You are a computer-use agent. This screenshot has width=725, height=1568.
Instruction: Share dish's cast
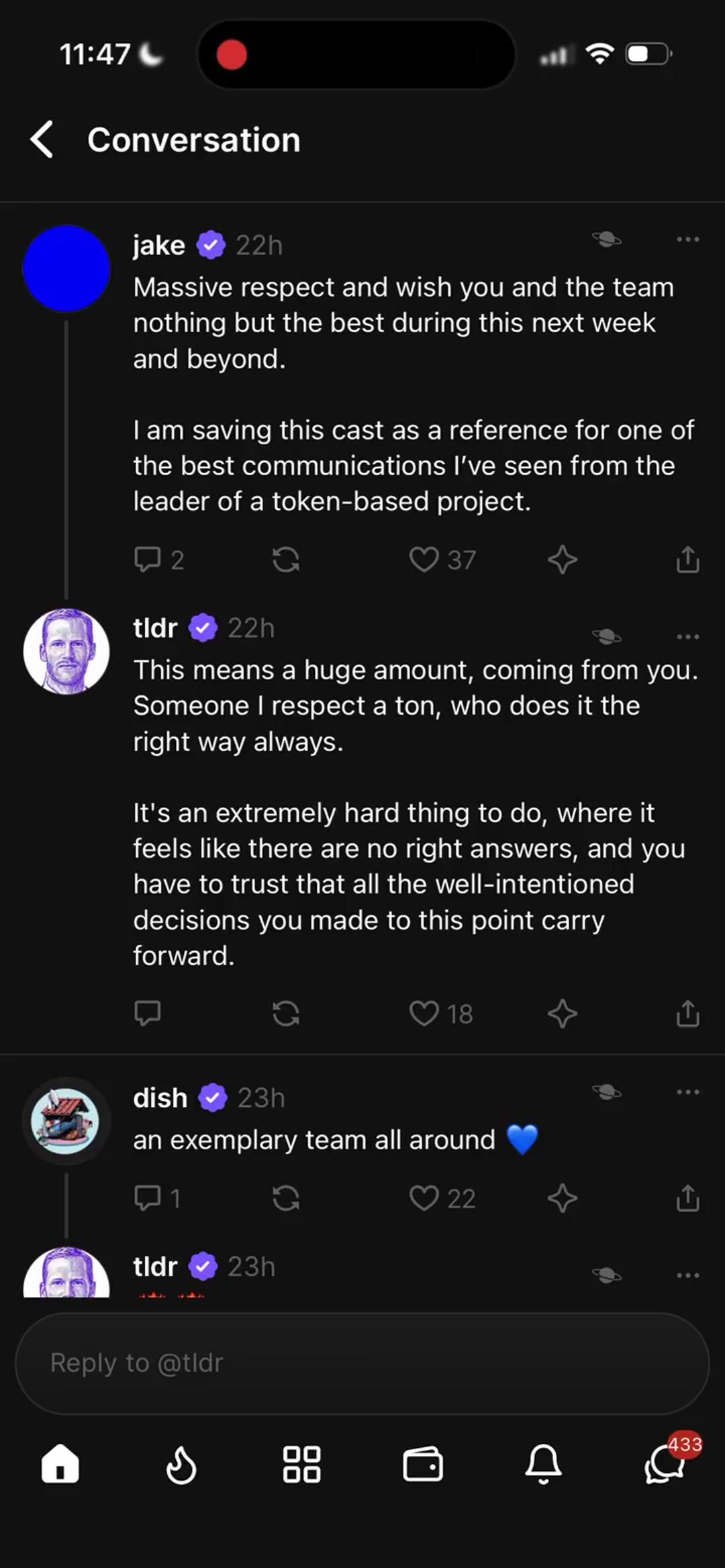687,1198
